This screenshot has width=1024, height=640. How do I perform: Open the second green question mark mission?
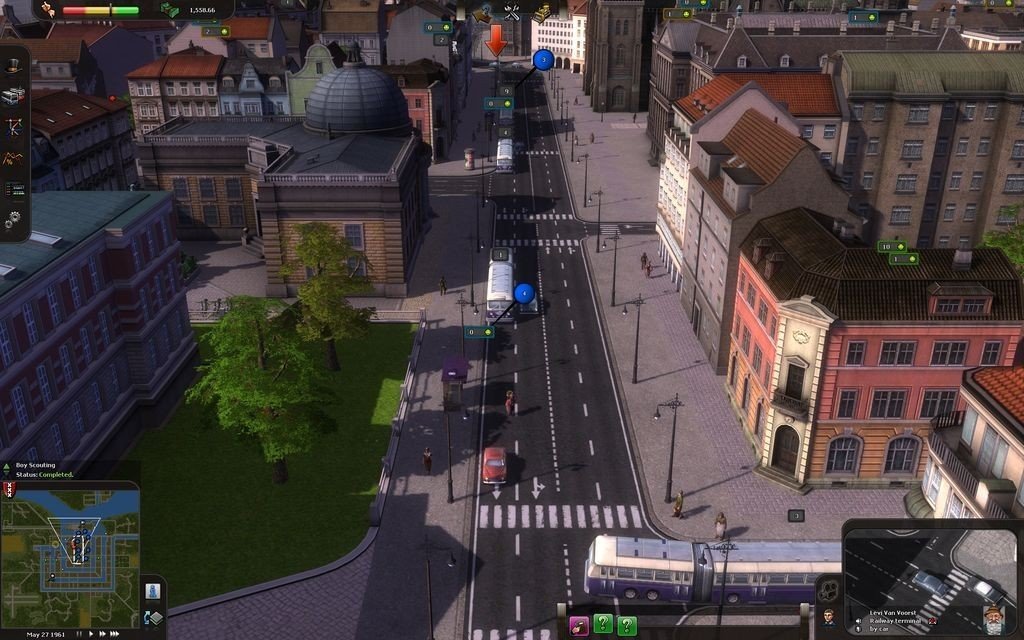[627, 626]
